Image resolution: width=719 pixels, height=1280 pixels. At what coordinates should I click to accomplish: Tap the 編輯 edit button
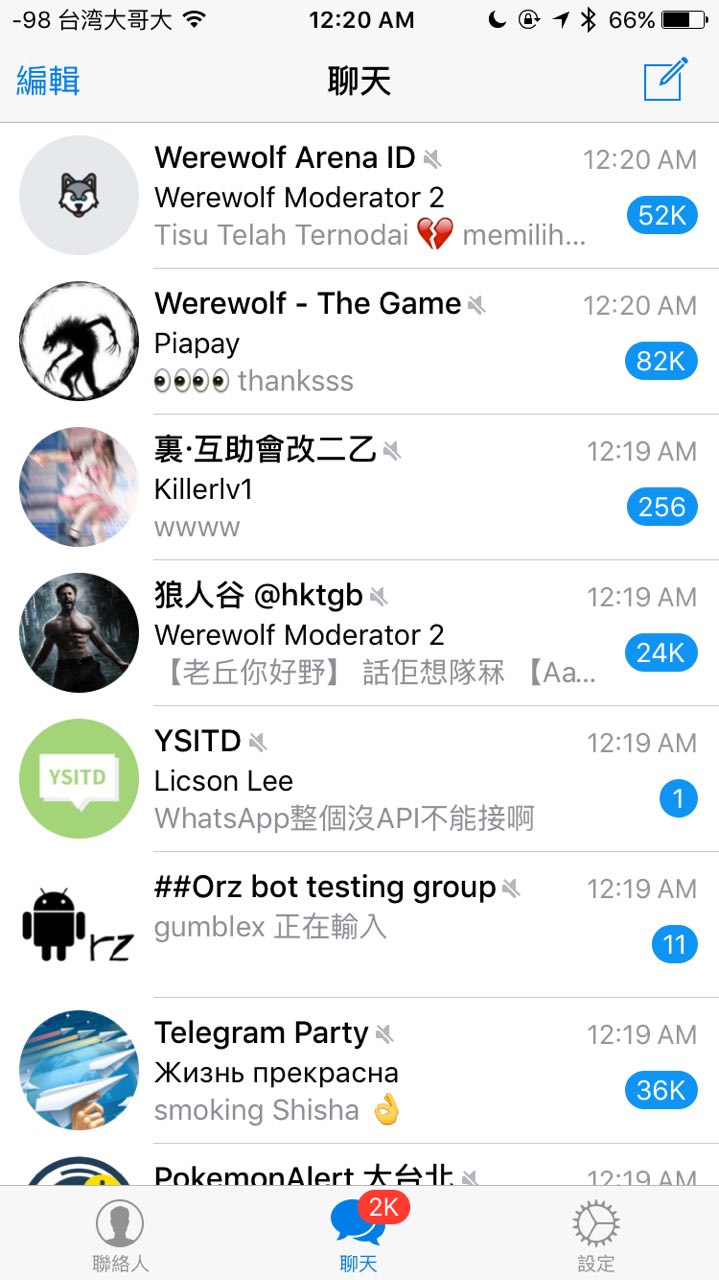[x=48, y=81]
